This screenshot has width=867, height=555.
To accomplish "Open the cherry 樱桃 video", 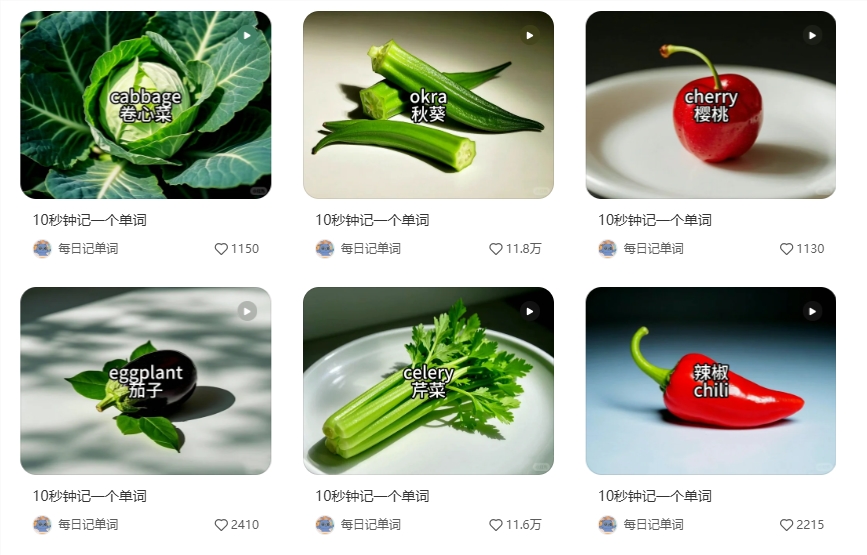I will click(710, 105).
